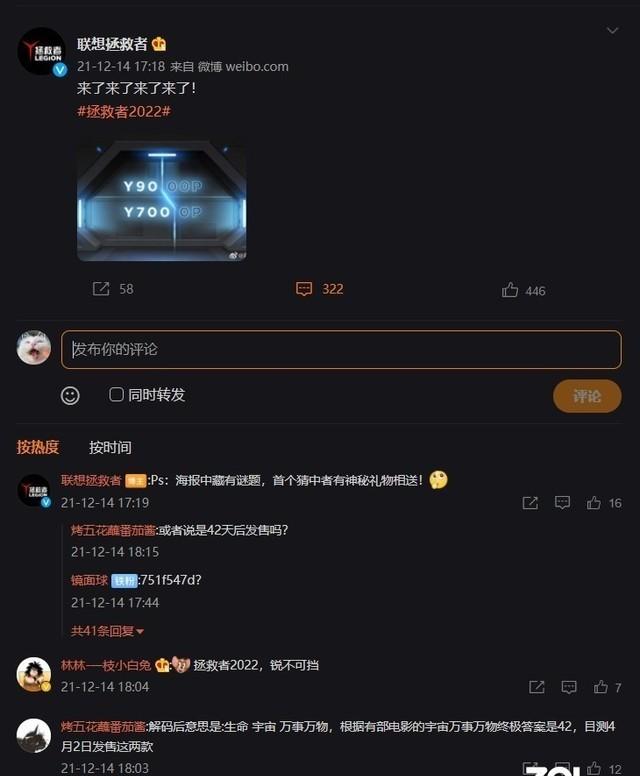
Task: Switch to 按时间 sorting
Action: (x=110, y=447)
